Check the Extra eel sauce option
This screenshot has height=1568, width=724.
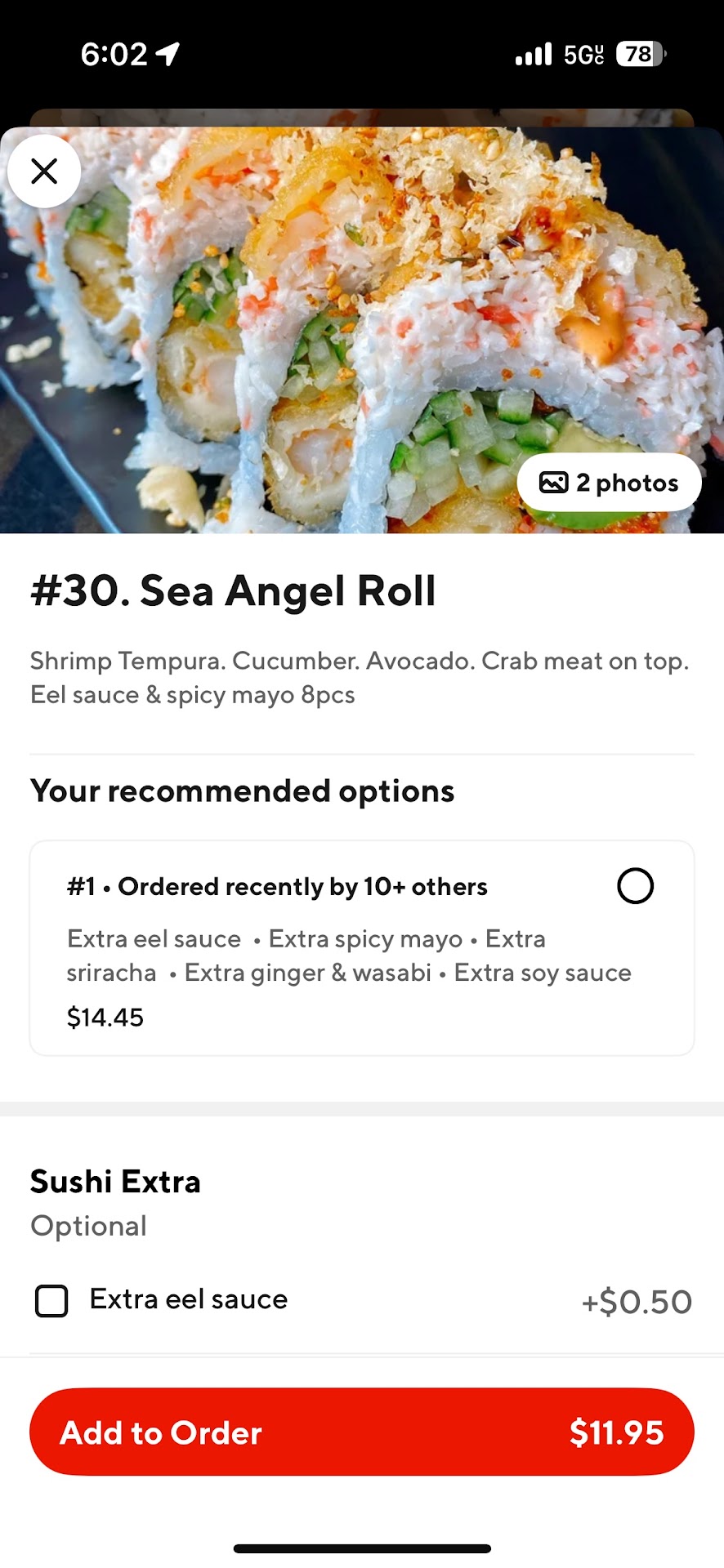tap(51, 1300)
